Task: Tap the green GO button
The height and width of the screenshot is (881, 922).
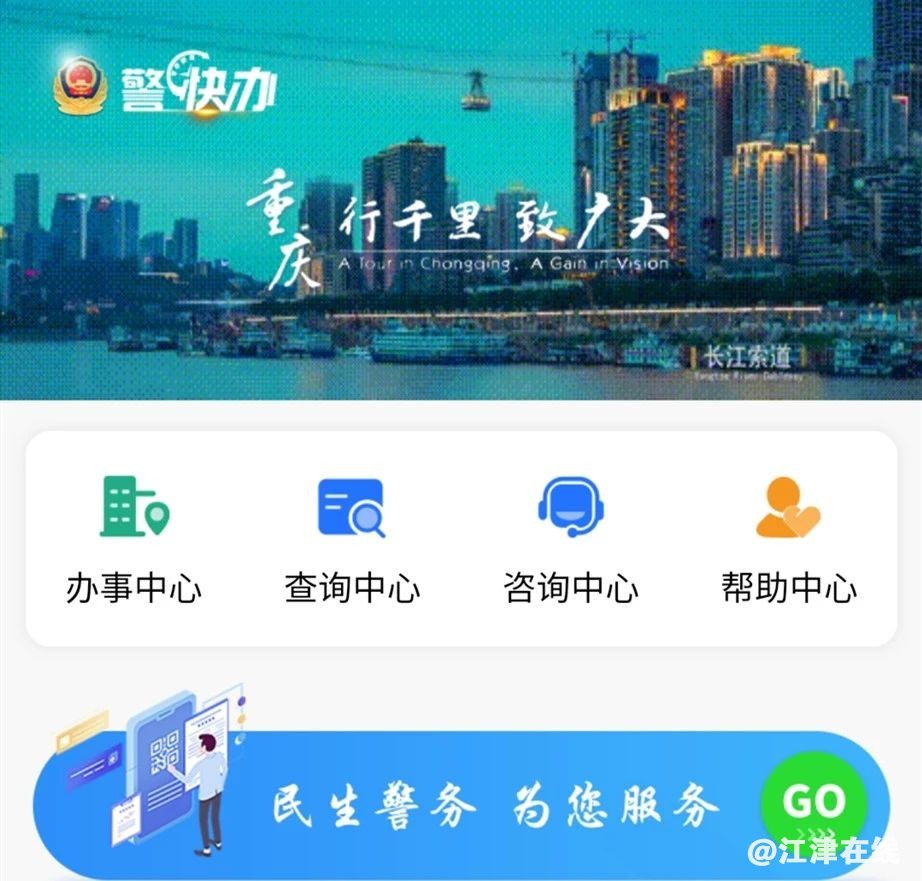Action: click(x=813, y=802)
